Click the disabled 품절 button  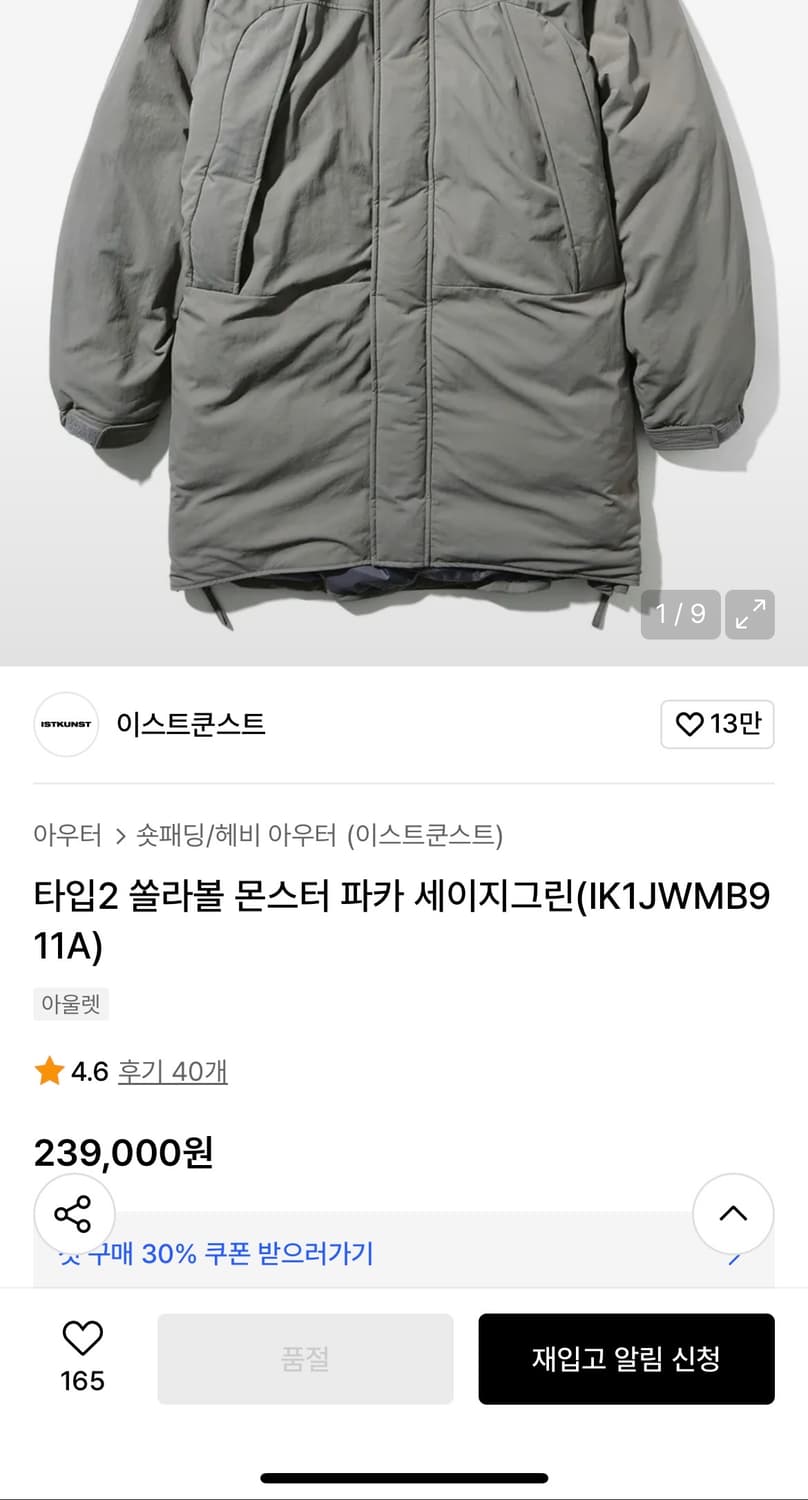pos(305,1359)
